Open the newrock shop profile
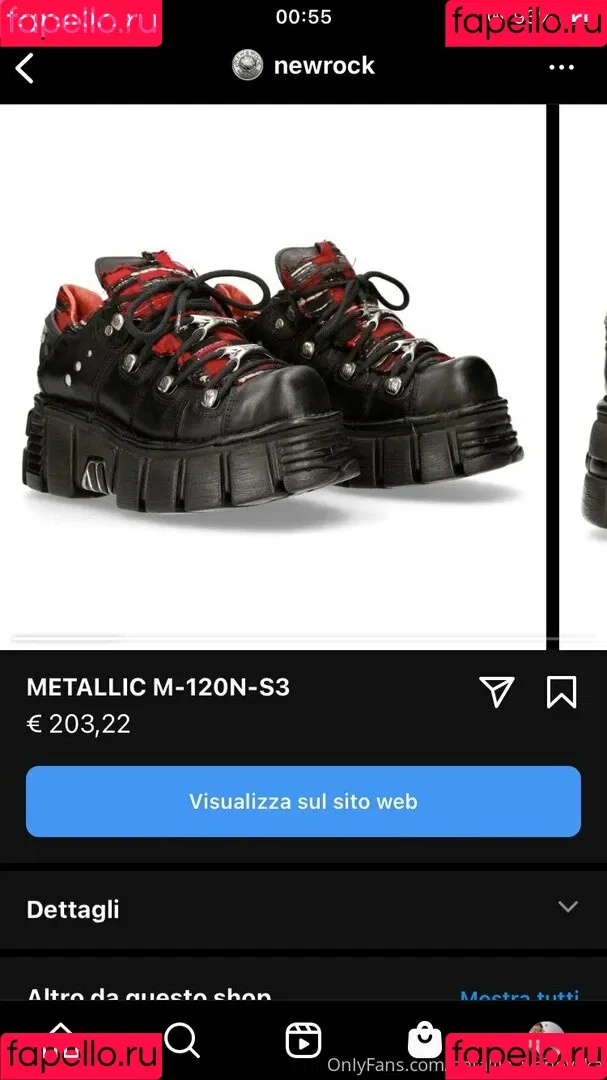Screen dimensions: 607x1080 pyautogui.click(x=303, y=66)
